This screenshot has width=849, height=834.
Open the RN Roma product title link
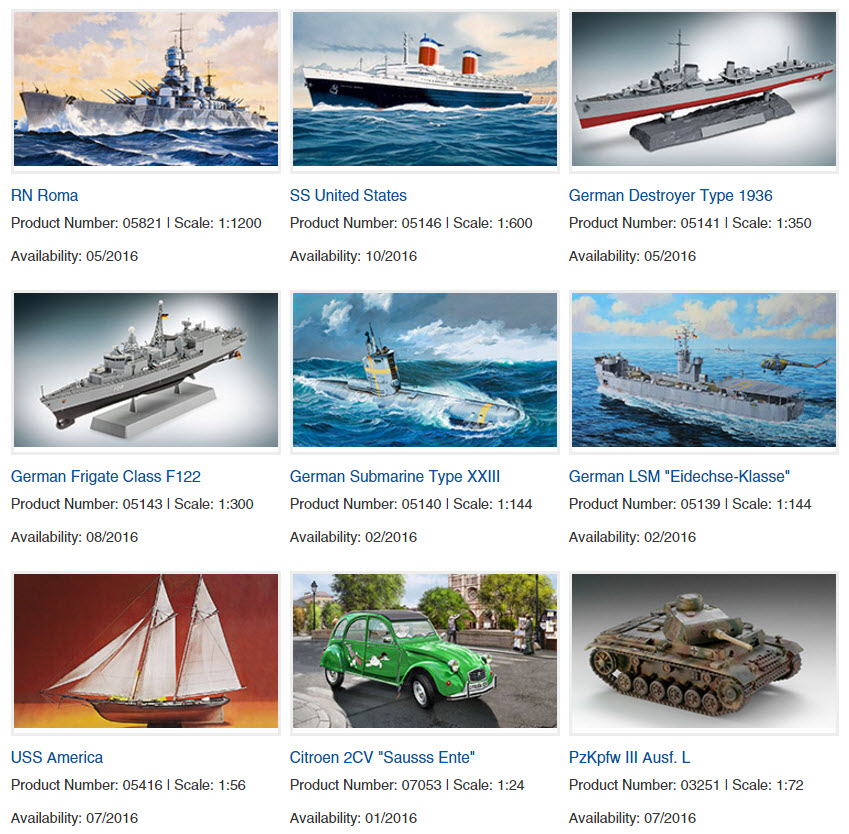[x=44, y=195]
